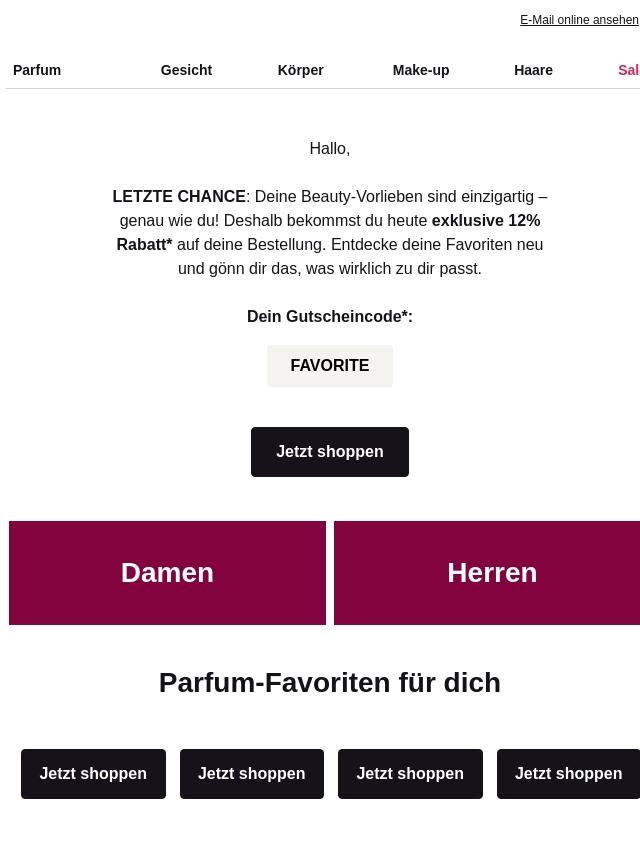Browse the Make-up category
Viewport: 640px width, 854px height.
pyautogui.click(x=420, y=70)
